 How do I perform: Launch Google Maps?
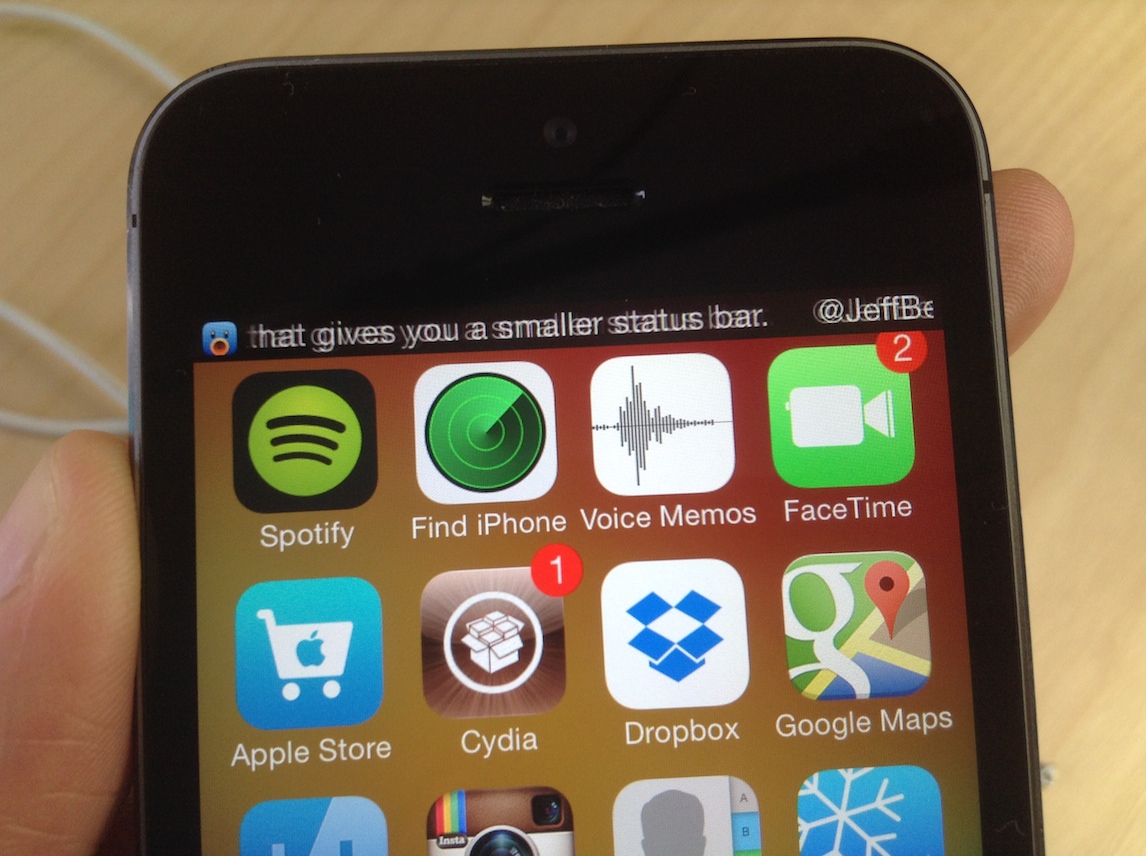coord(857,626)
